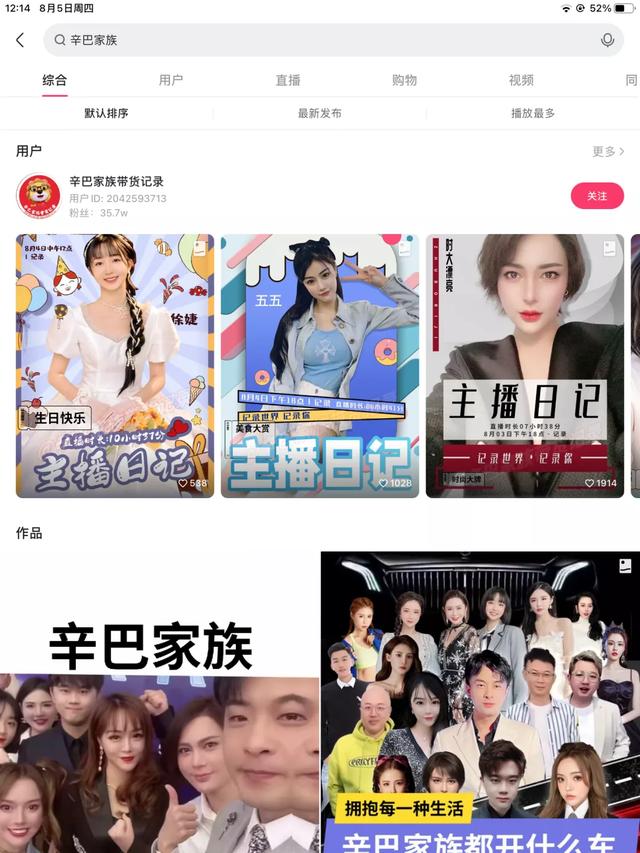Open the 时大漂亮 主播日记 video with 1914 likes
The width and height of the screenshot is (640, 853).
tap(525, 365)
